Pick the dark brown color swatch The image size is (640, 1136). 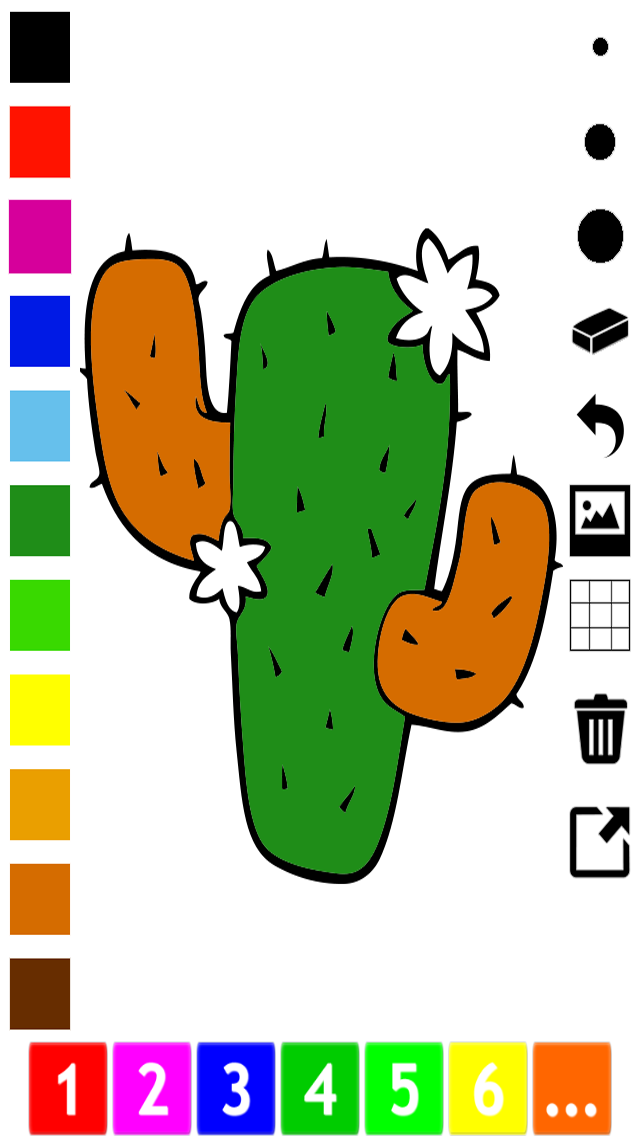(x=40, y=993)
